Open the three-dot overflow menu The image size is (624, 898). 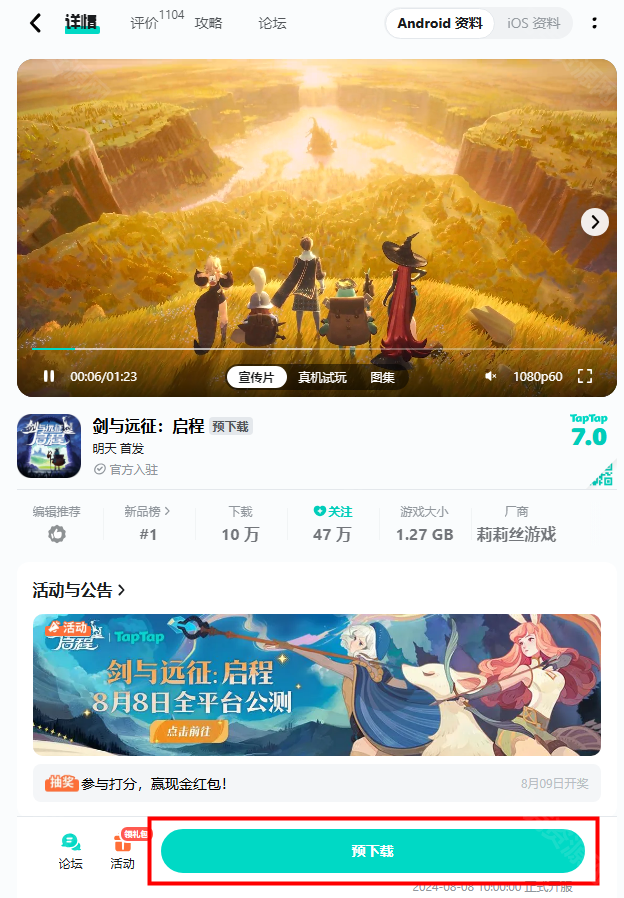click(595, 23)
